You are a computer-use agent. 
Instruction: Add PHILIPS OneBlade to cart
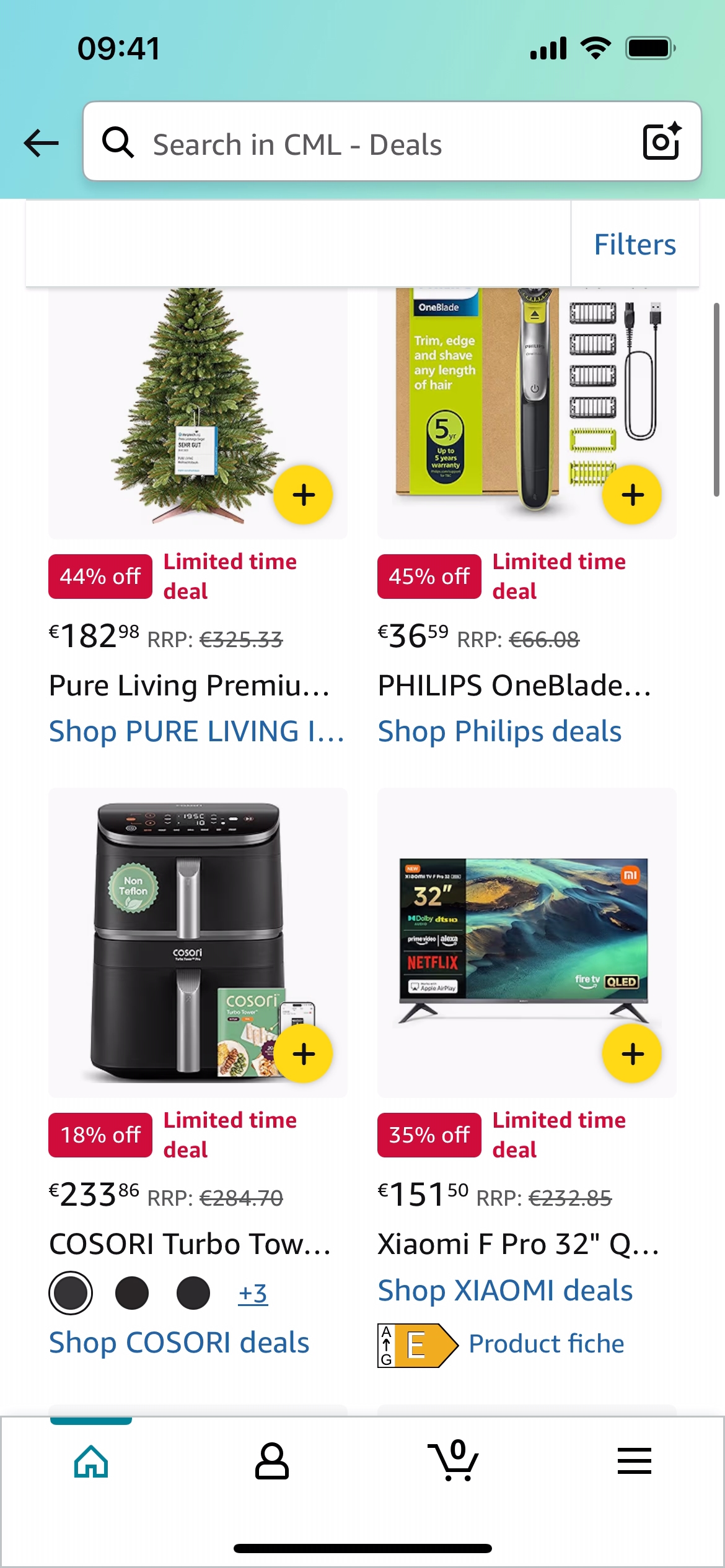pos(632,495)
